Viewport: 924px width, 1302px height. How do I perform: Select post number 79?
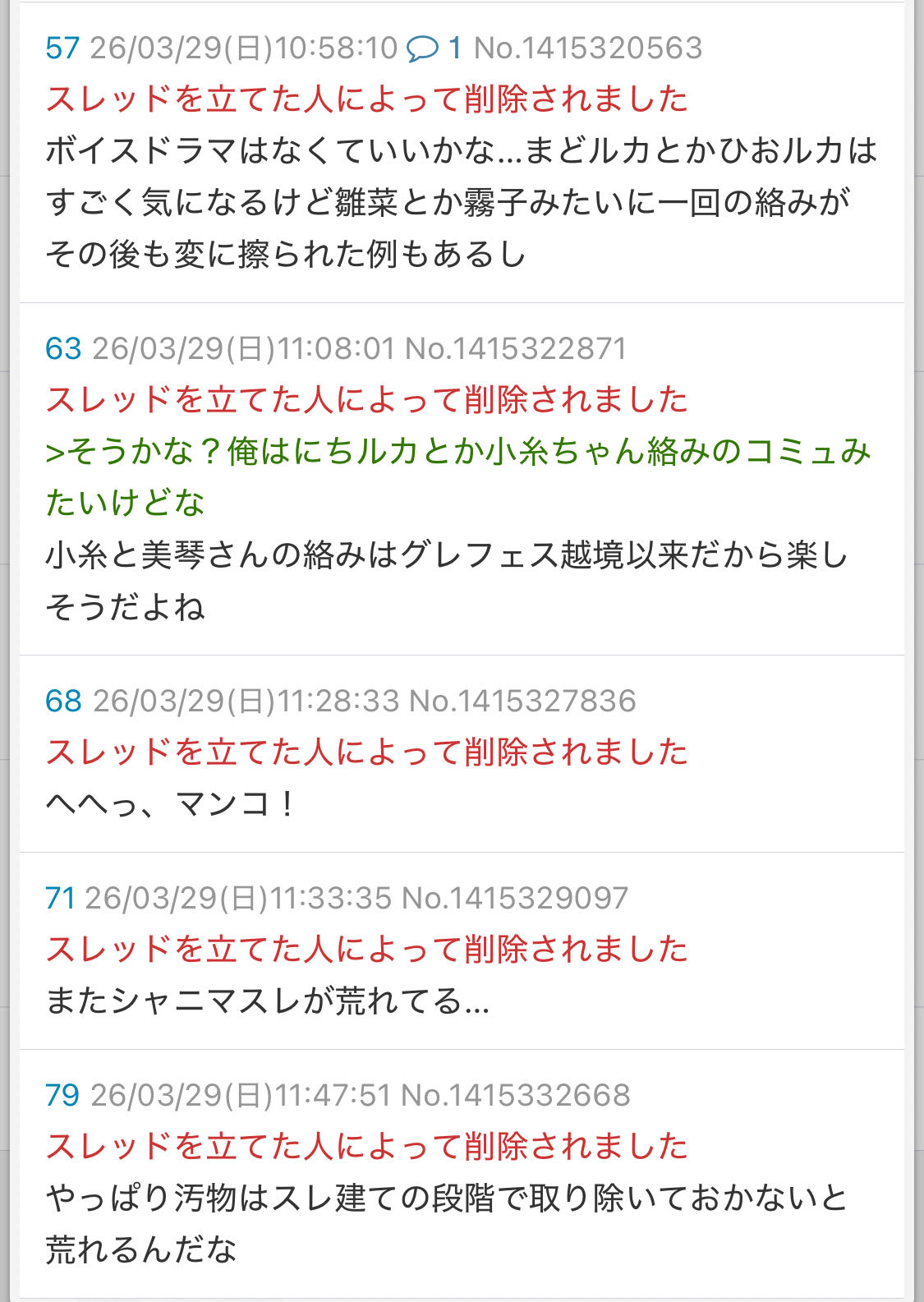point(62,1096)
